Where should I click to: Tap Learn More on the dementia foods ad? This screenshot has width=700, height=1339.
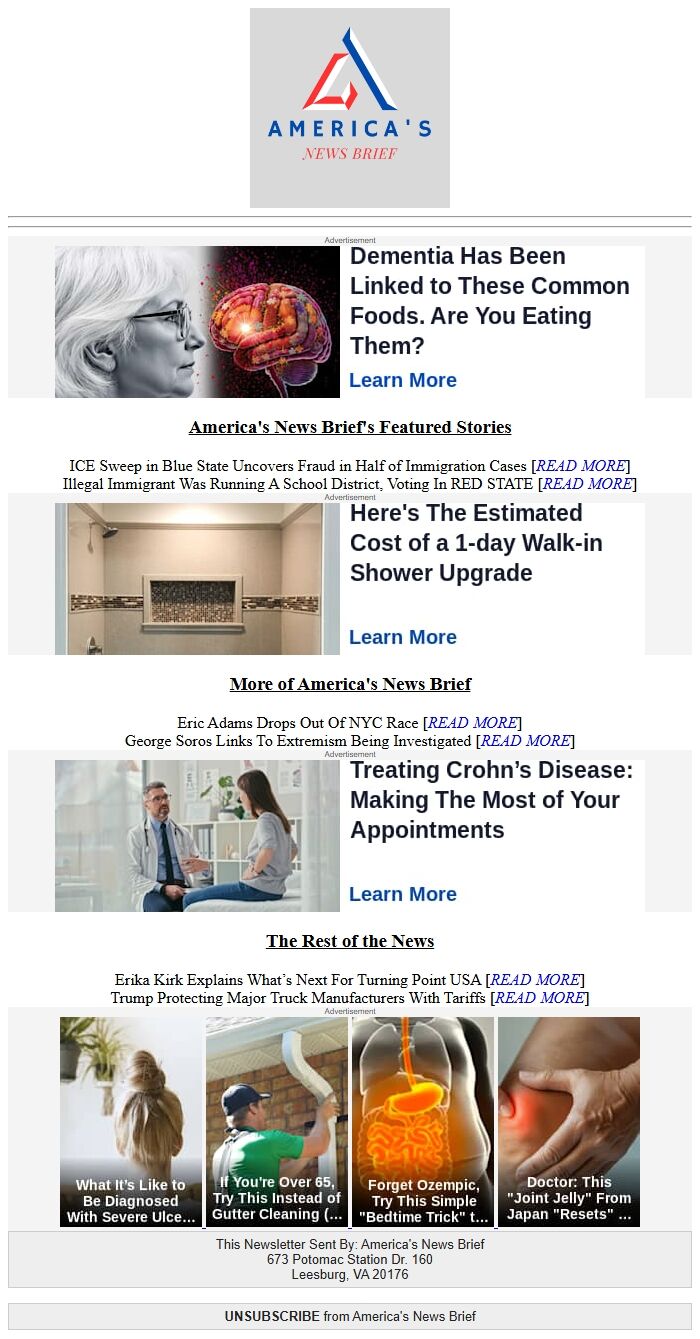(x=402, y=380)
